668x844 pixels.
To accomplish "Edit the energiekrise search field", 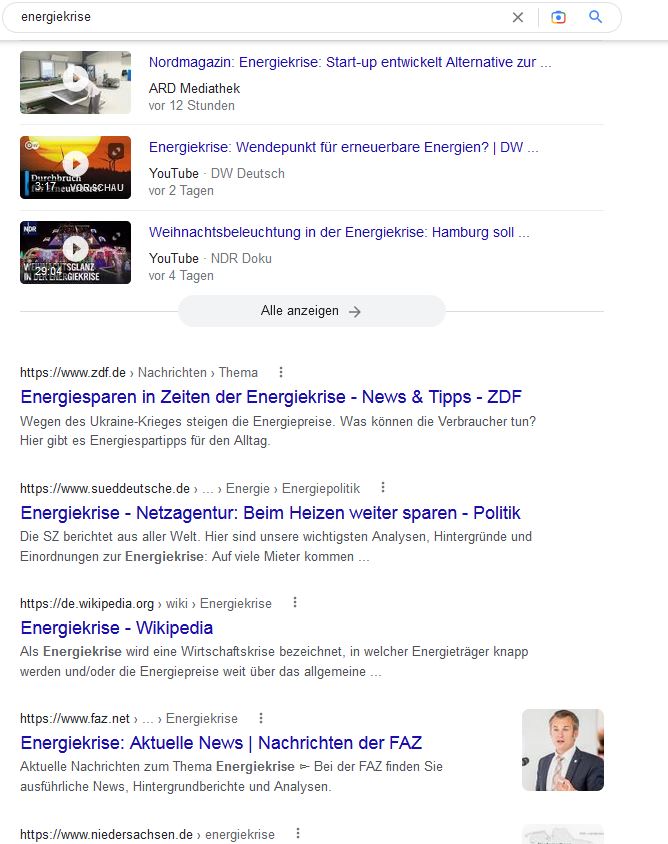I will (250, 17).
